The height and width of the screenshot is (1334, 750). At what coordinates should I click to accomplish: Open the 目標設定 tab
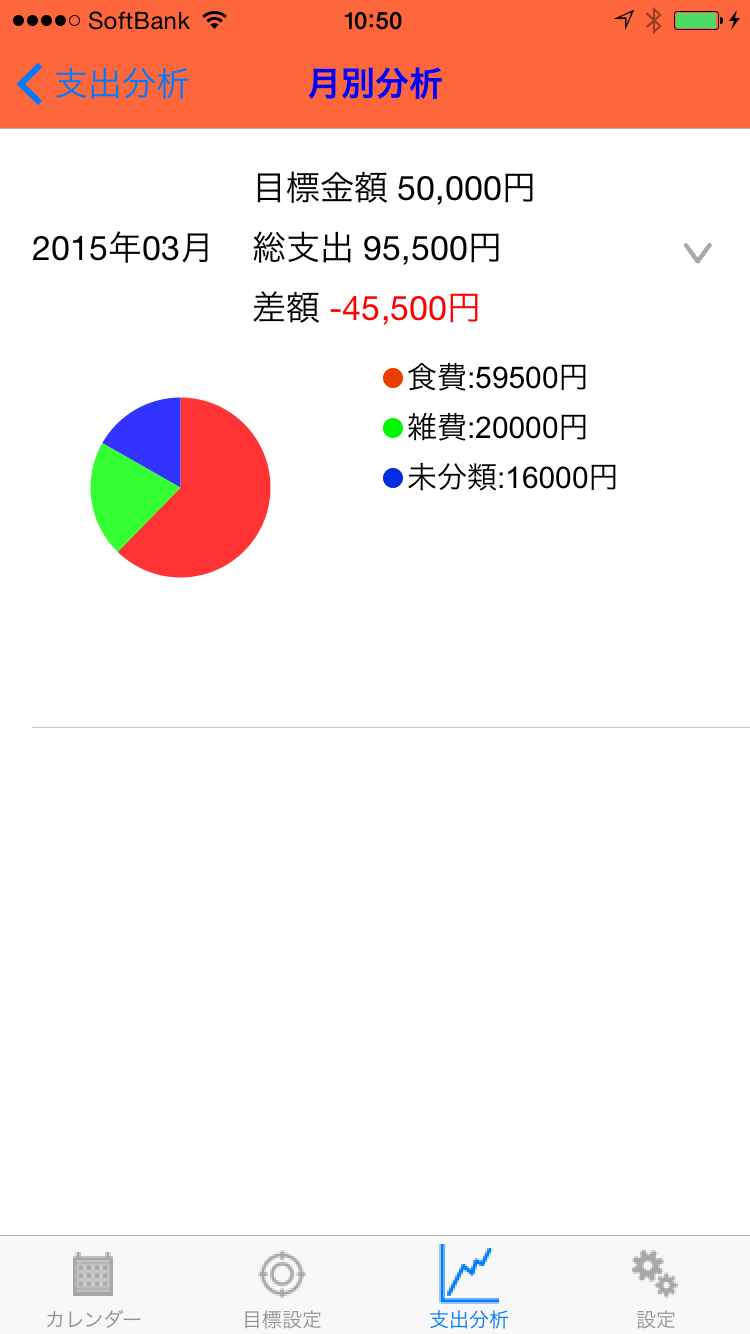coord(282,1290)
